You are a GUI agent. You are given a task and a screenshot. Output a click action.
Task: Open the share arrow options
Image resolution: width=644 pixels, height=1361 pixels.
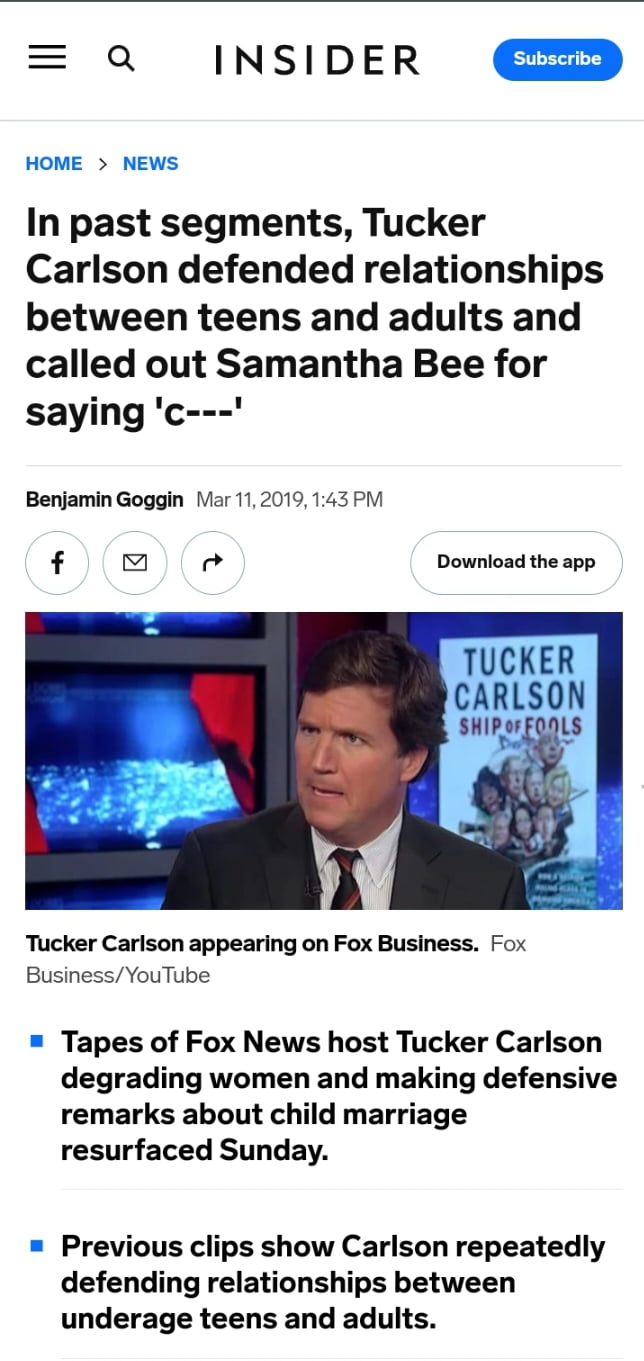213,563
